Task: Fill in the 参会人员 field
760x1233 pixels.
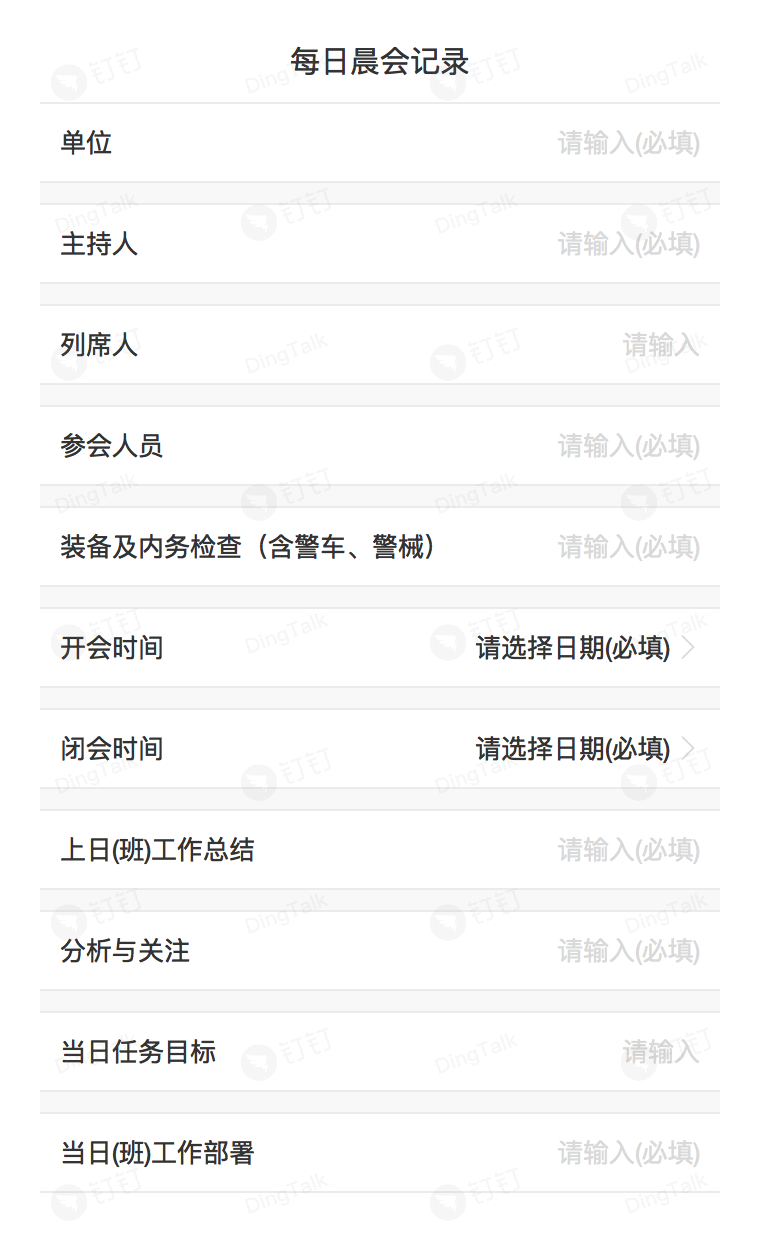Action: click(380, 446)
